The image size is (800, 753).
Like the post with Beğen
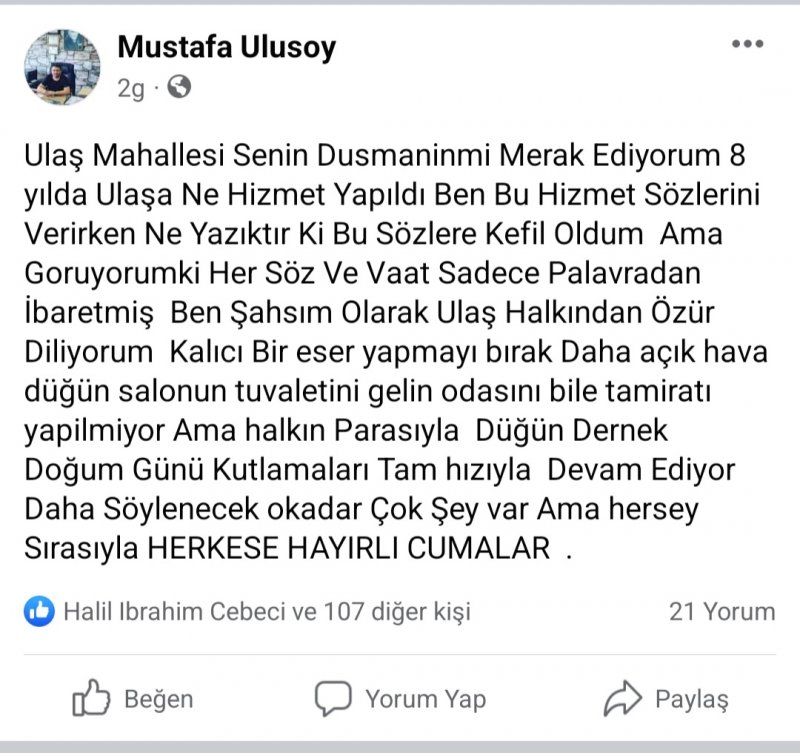[x=134, y=699]
